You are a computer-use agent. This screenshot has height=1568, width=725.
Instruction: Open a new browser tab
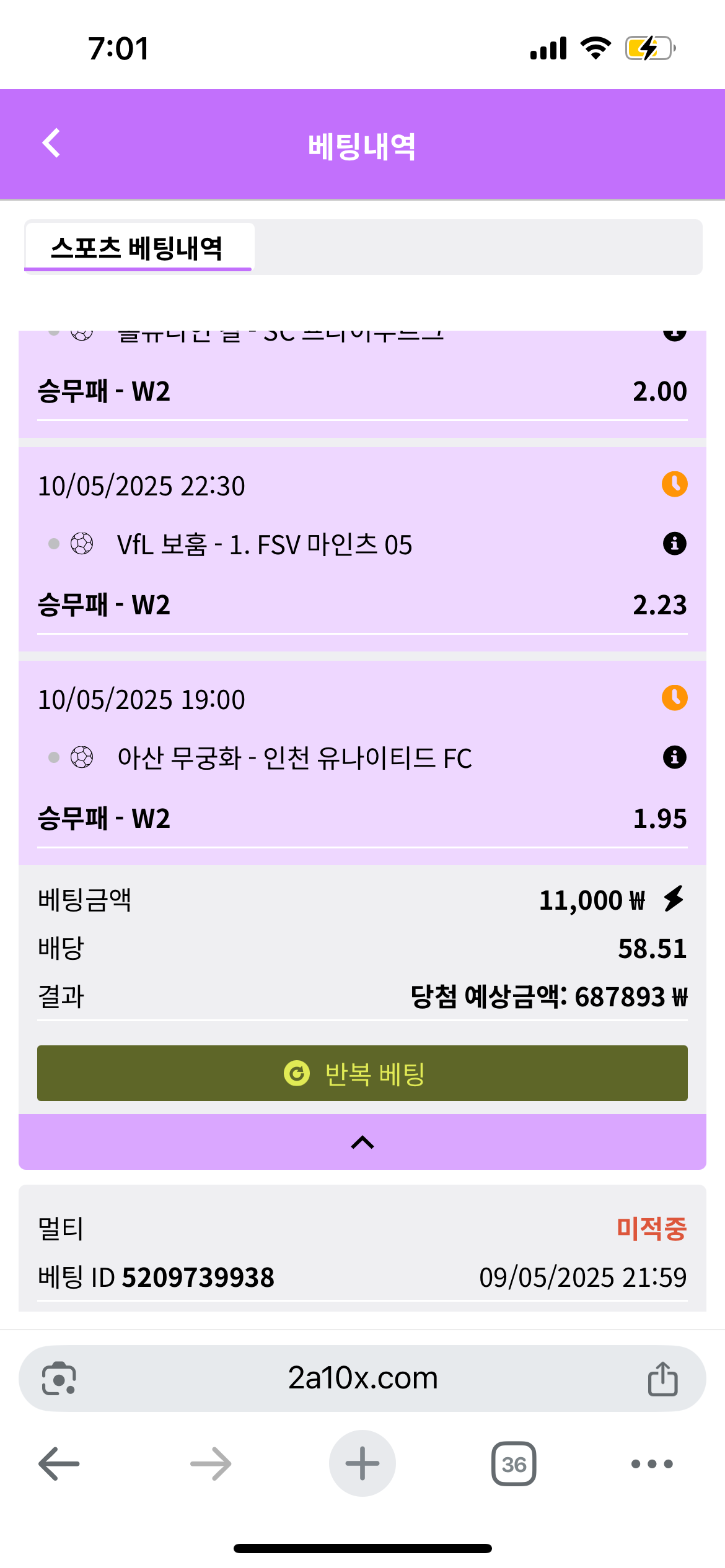362,1464
